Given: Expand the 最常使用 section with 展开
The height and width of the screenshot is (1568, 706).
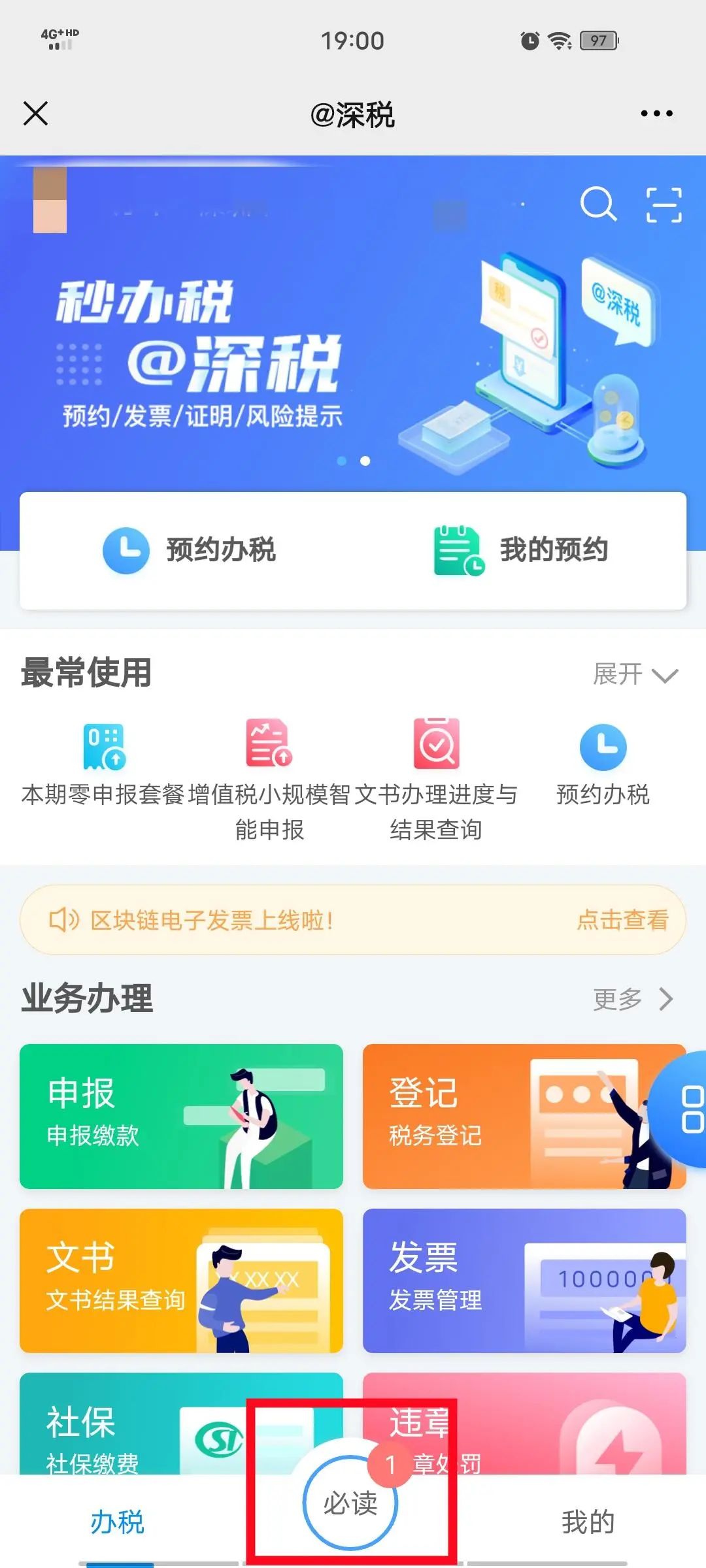Looking at the screenshot, I should pyautogui.click(x=635, y=674).
